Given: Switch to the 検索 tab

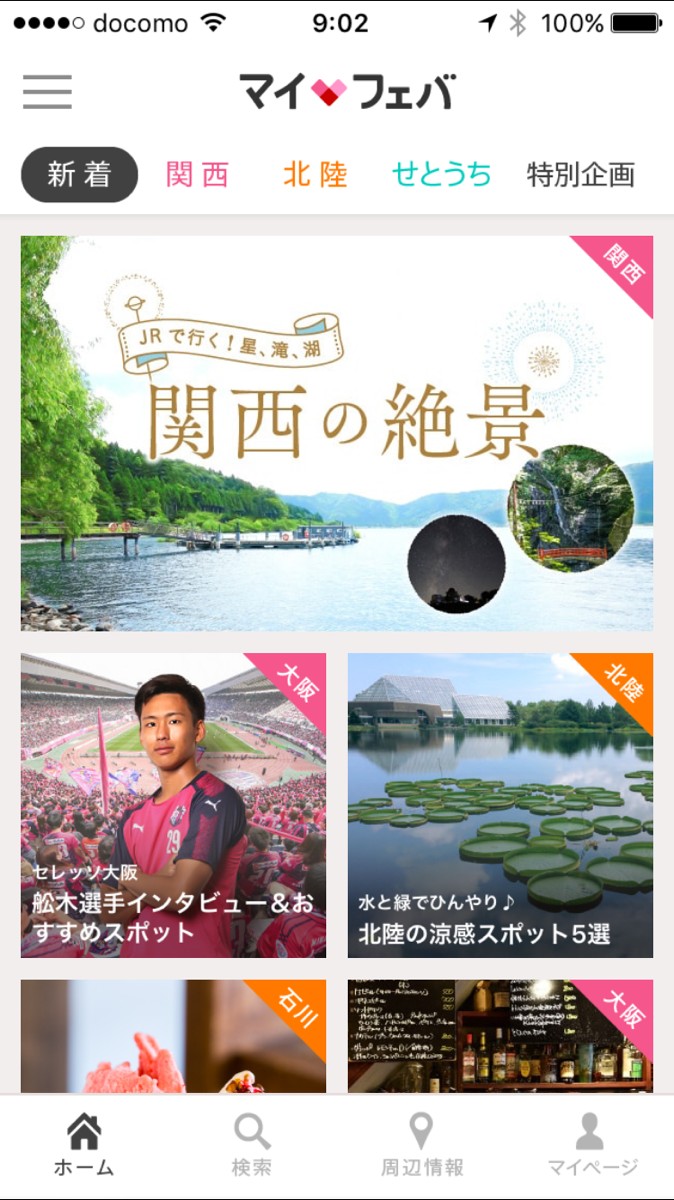Looking at the screenshot, I should pos(252,1146).
